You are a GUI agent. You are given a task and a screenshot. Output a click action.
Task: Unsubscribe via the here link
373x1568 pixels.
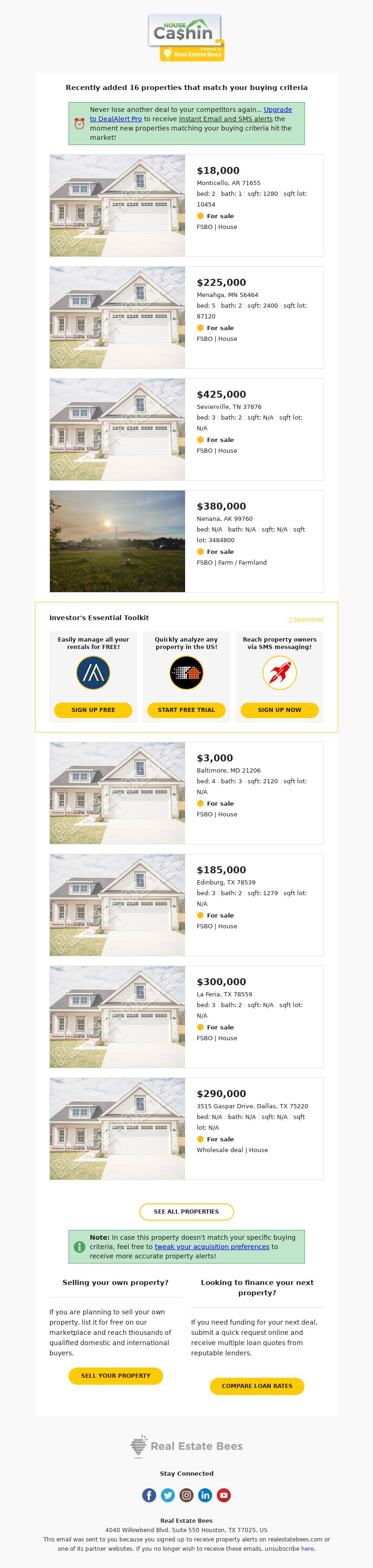(307, 1548)
